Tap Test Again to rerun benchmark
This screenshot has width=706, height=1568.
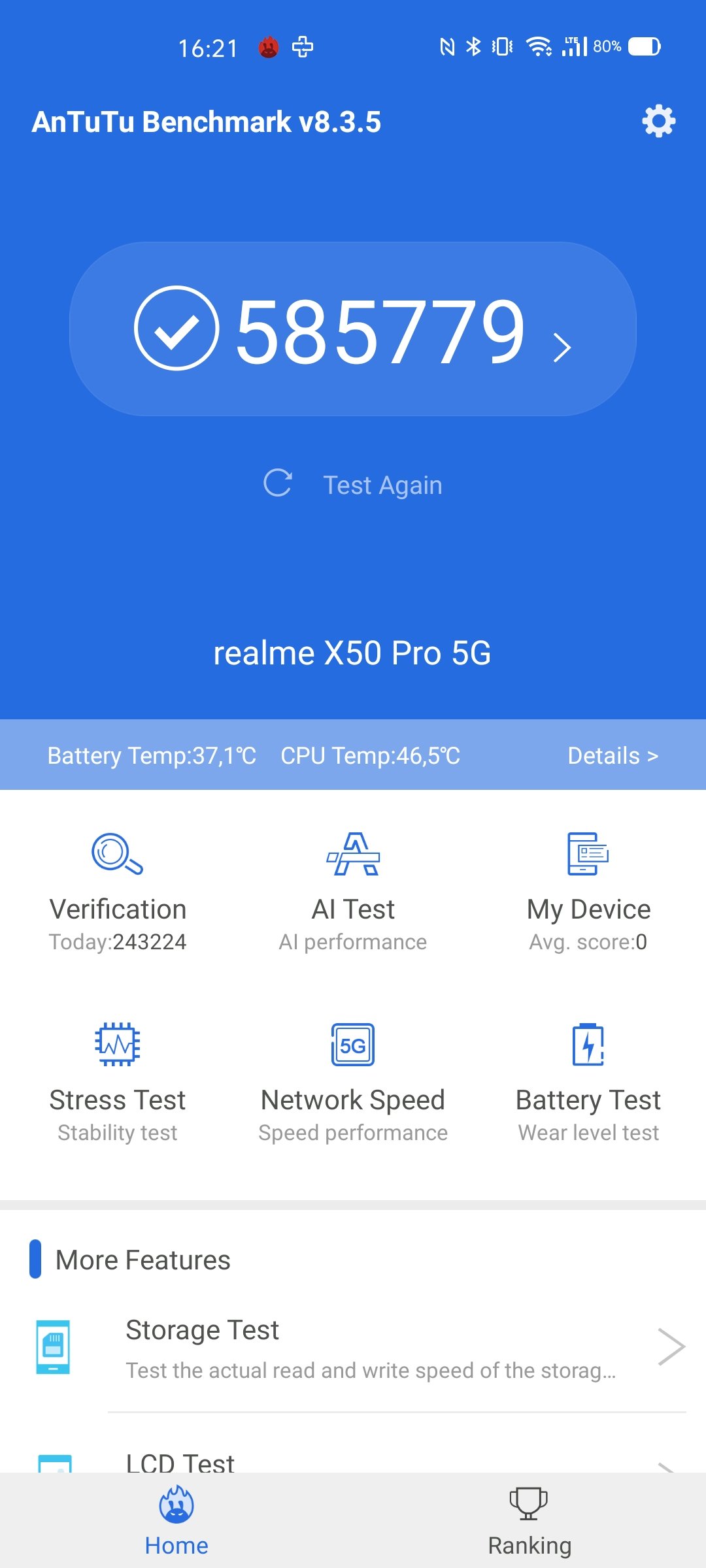pos(353,485)
